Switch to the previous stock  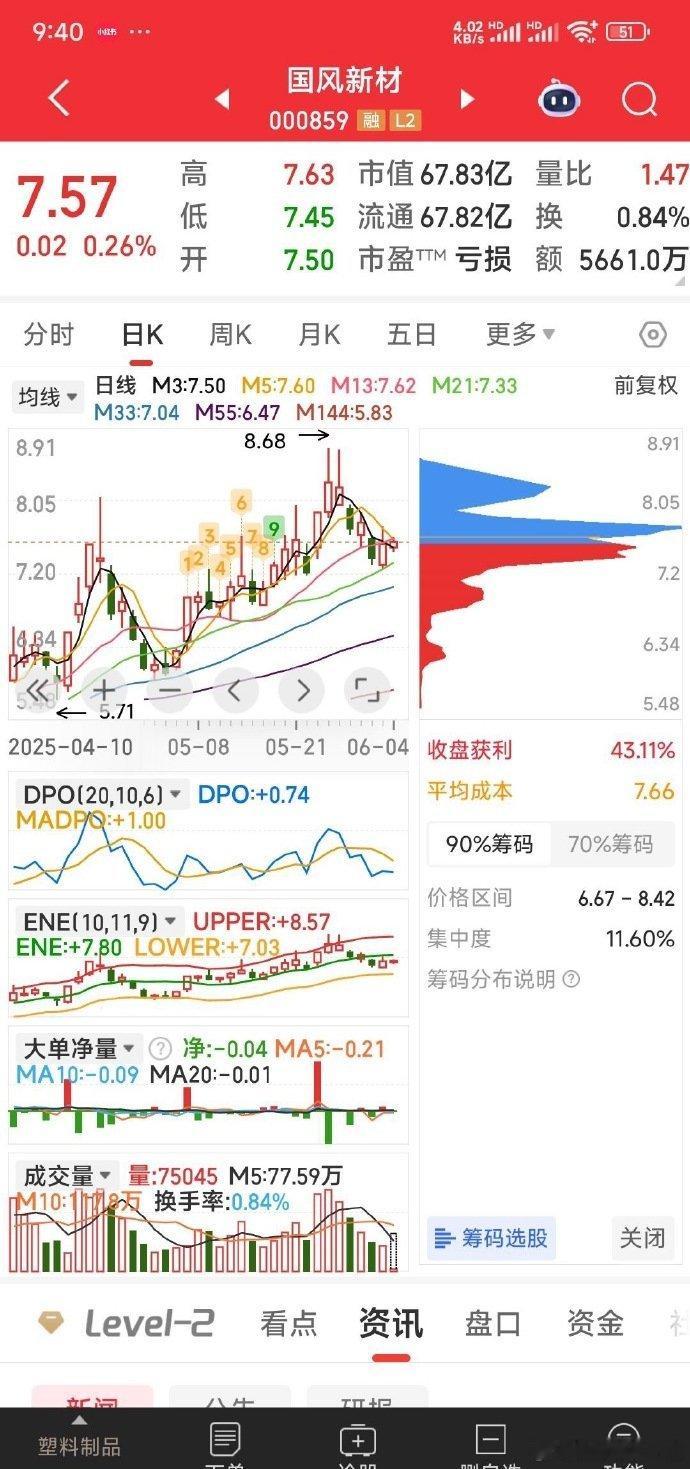point(222,98)
